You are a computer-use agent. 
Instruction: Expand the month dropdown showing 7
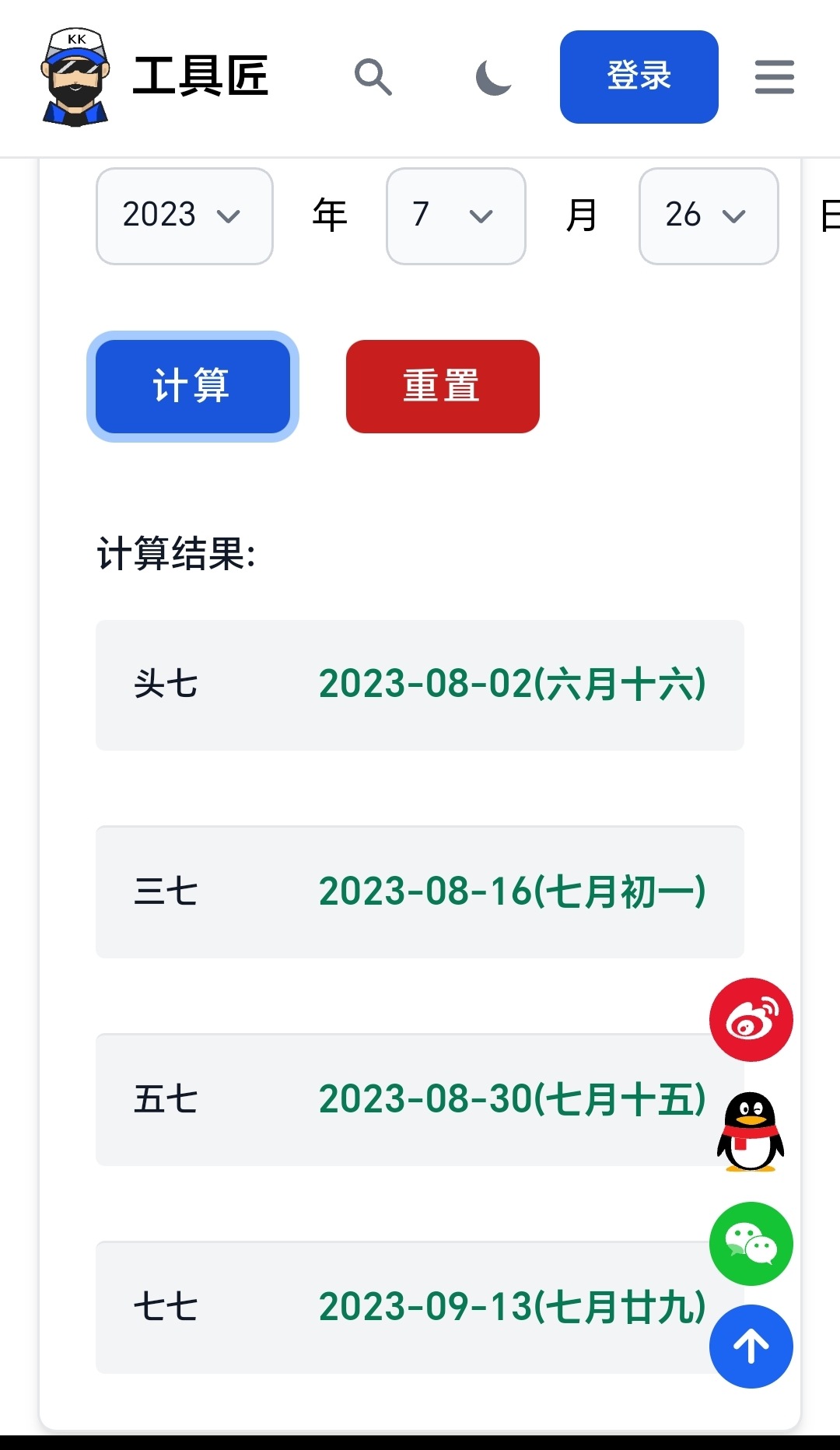(x=456, y=215)
